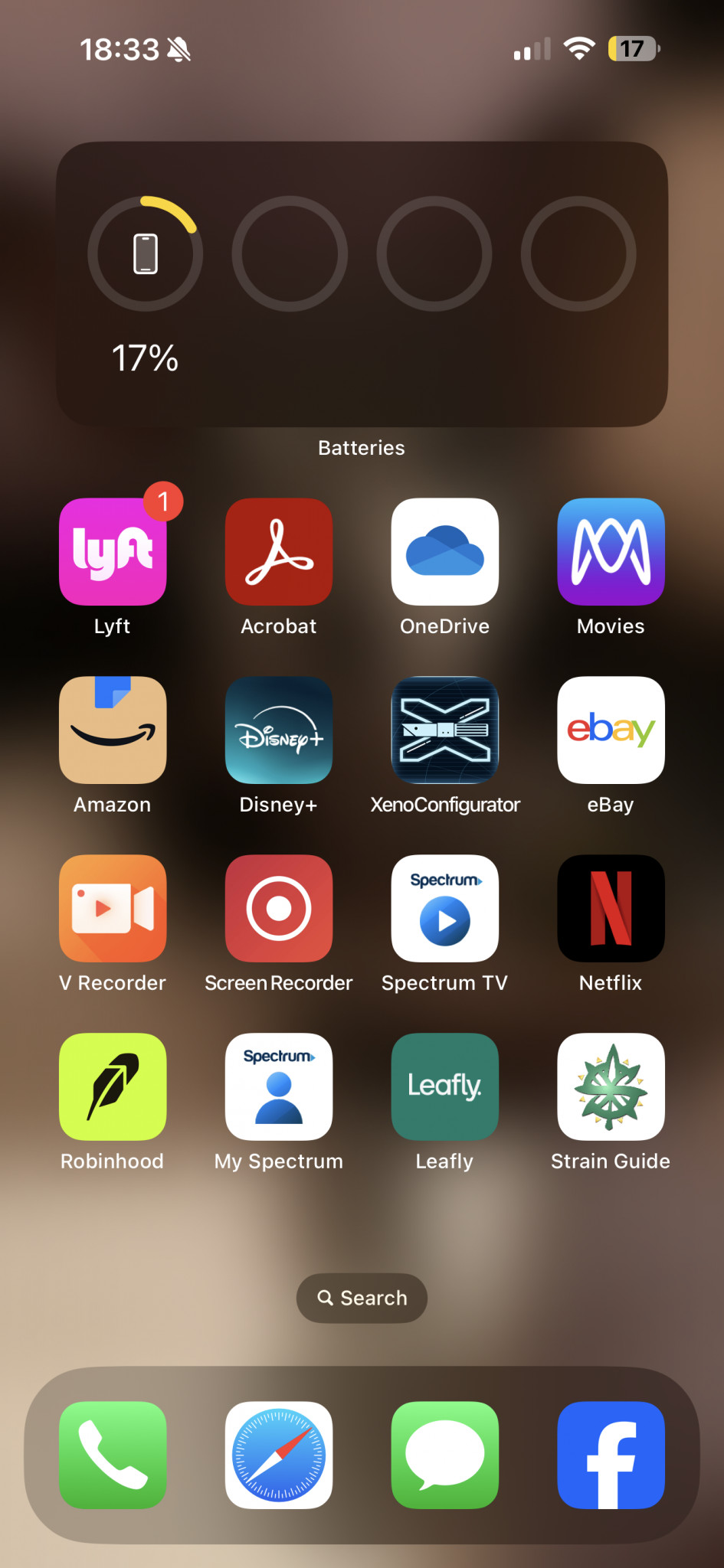Image resolution: width=724 pixels, height=1568 pixels.
Task: Open Robinhood
Action: pos(113,1086)
